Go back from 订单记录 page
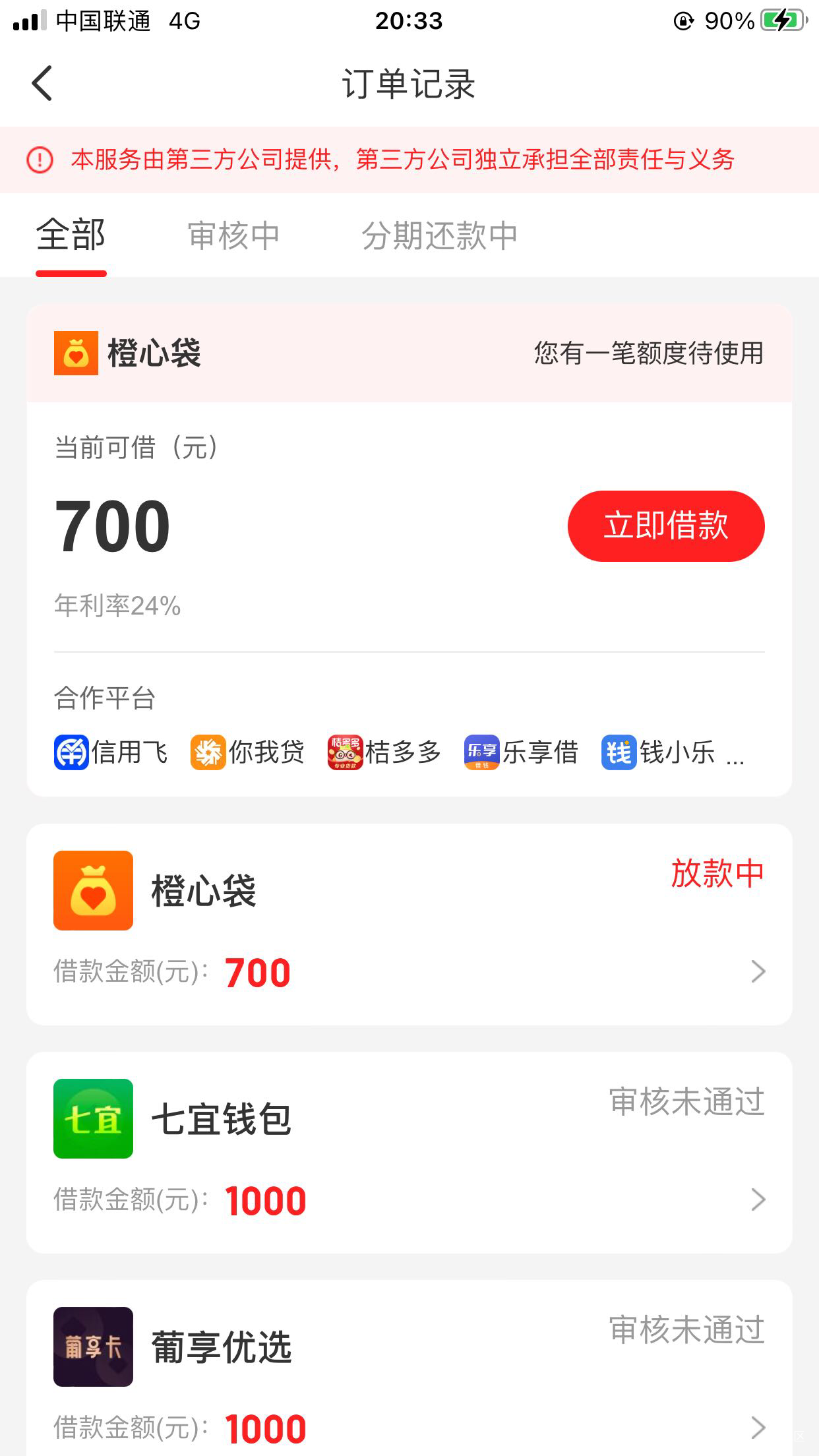 (x=42, y=84)
